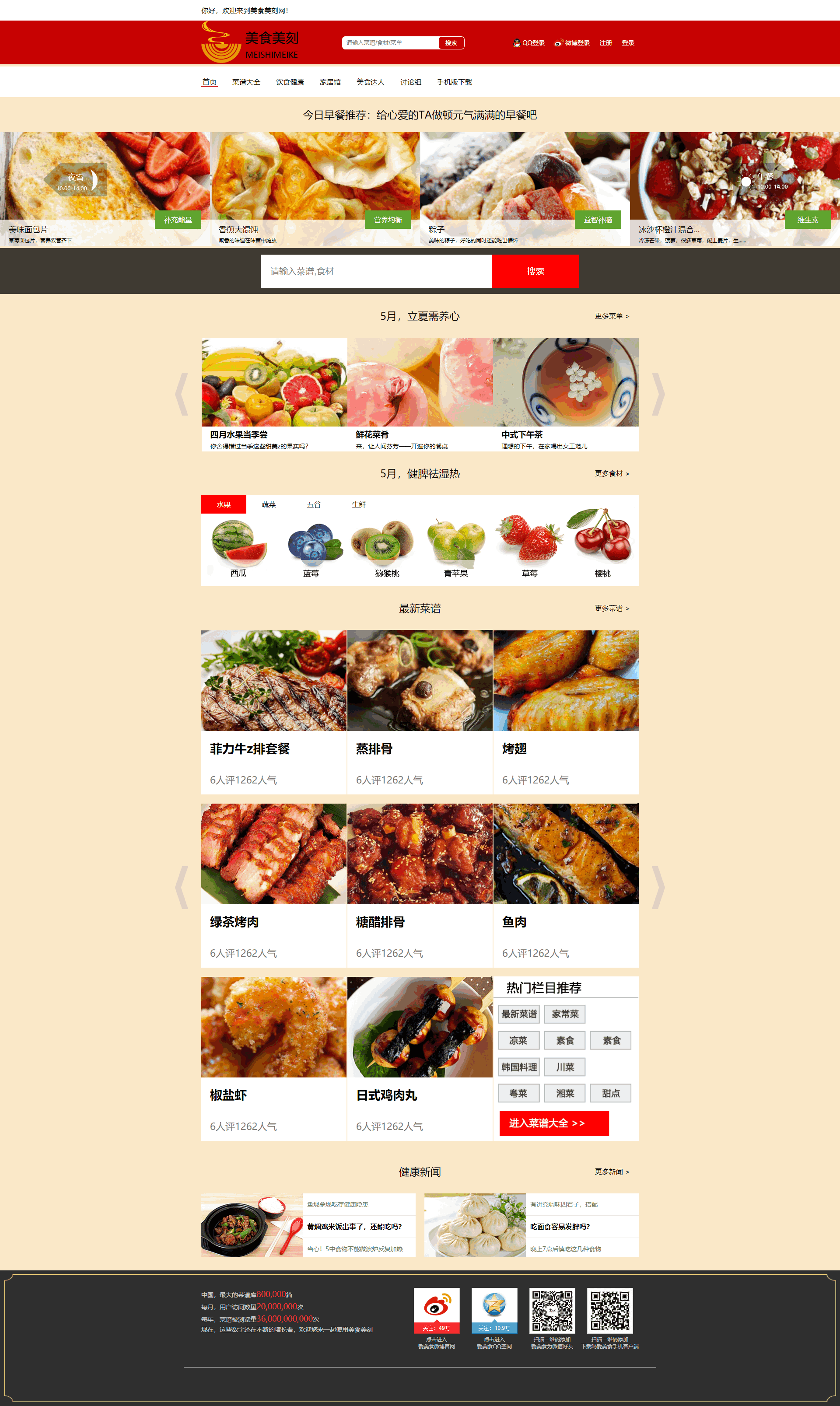
Task: Read 吃面食容易发胖吗? news article
Action: [x=560, y=1227]
